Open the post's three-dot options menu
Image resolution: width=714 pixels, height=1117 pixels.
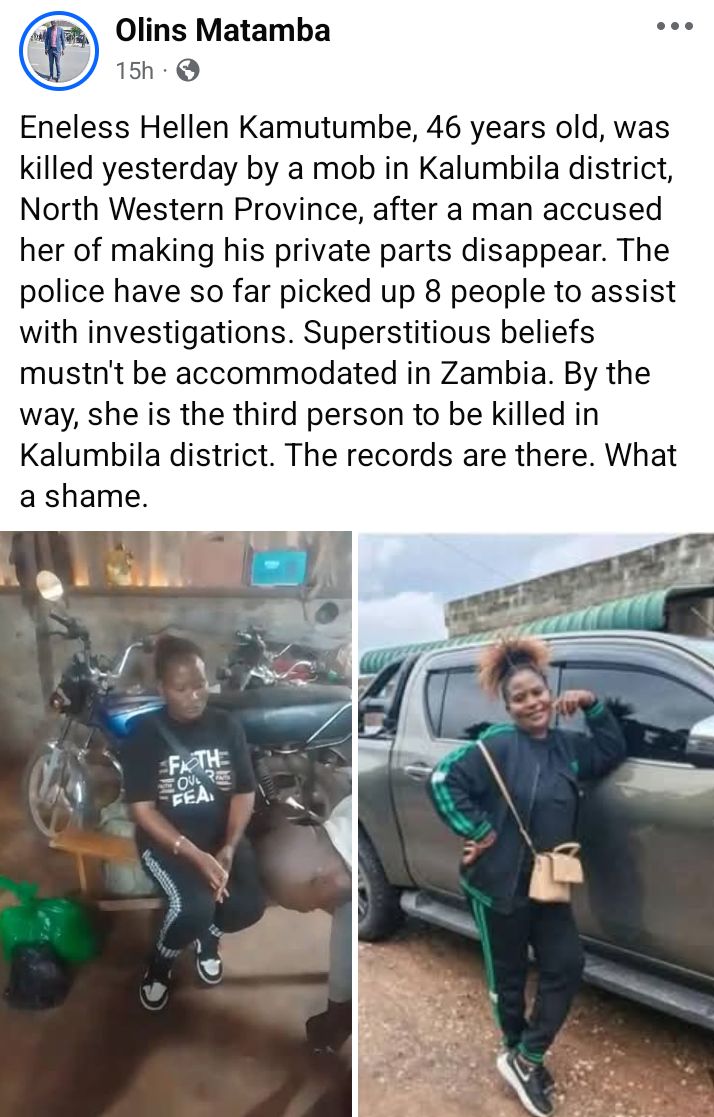coord(674,27)
